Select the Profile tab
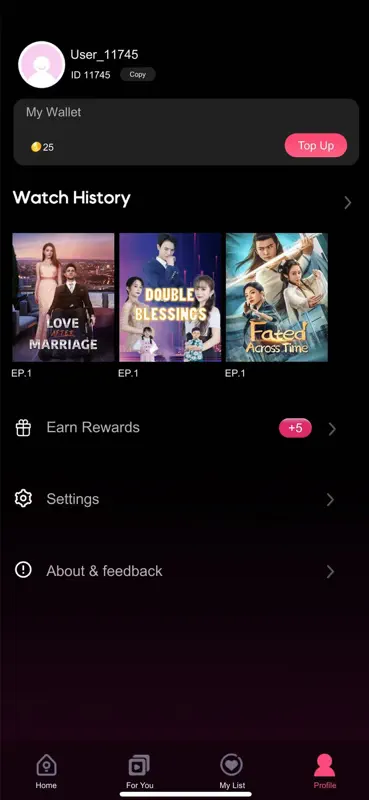 coord(325,771)
